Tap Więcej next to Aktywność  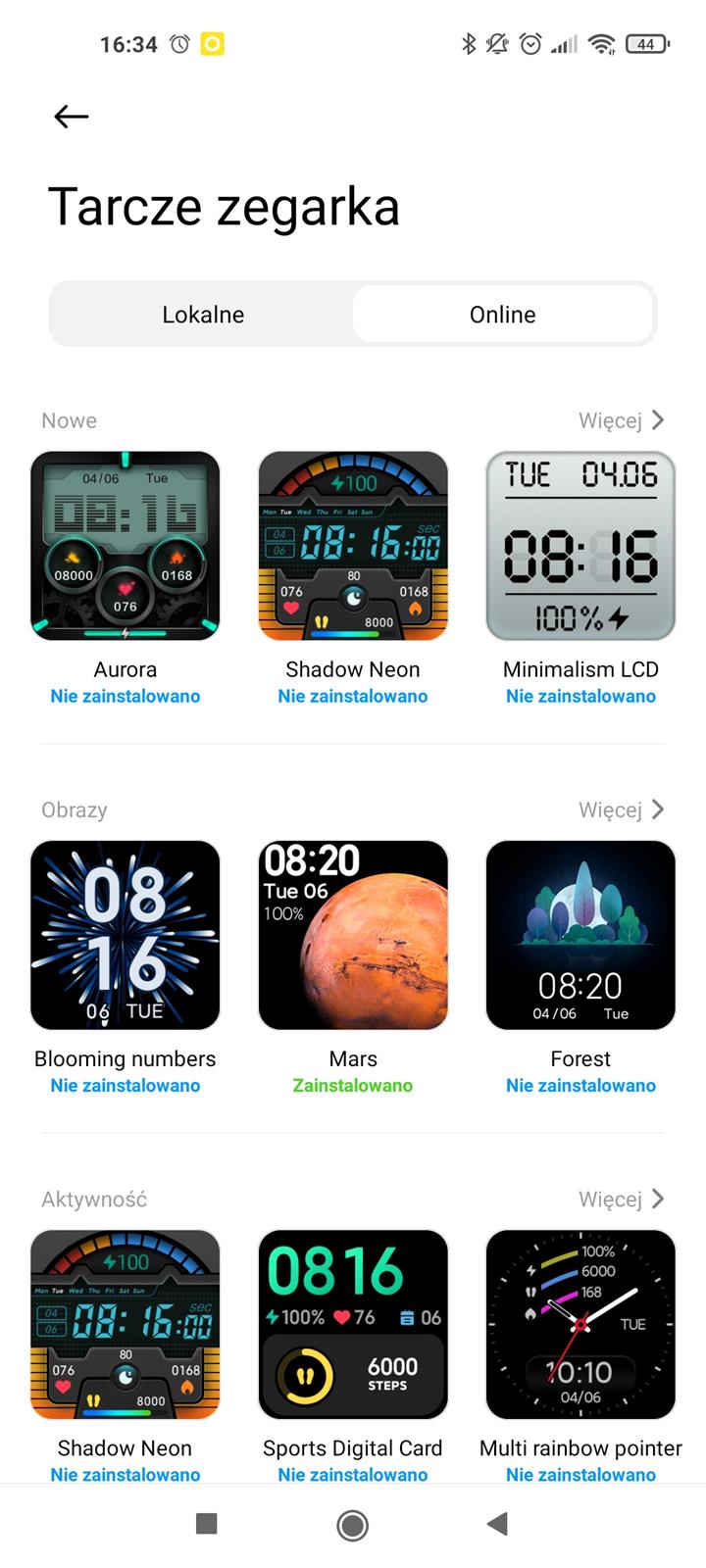point(622,1199)
